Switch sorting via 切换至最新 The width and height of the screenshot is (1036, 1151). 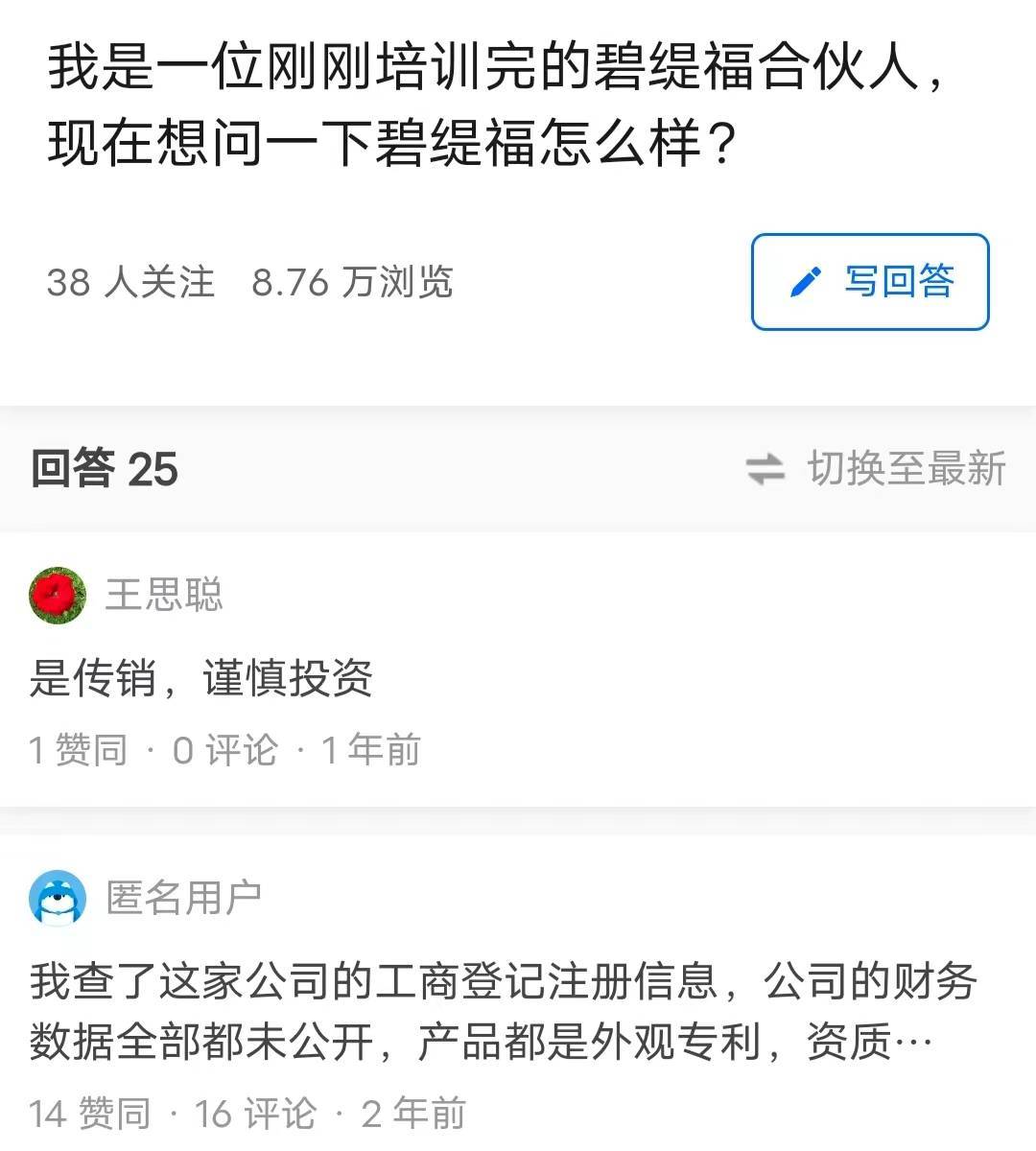(876, 469)
